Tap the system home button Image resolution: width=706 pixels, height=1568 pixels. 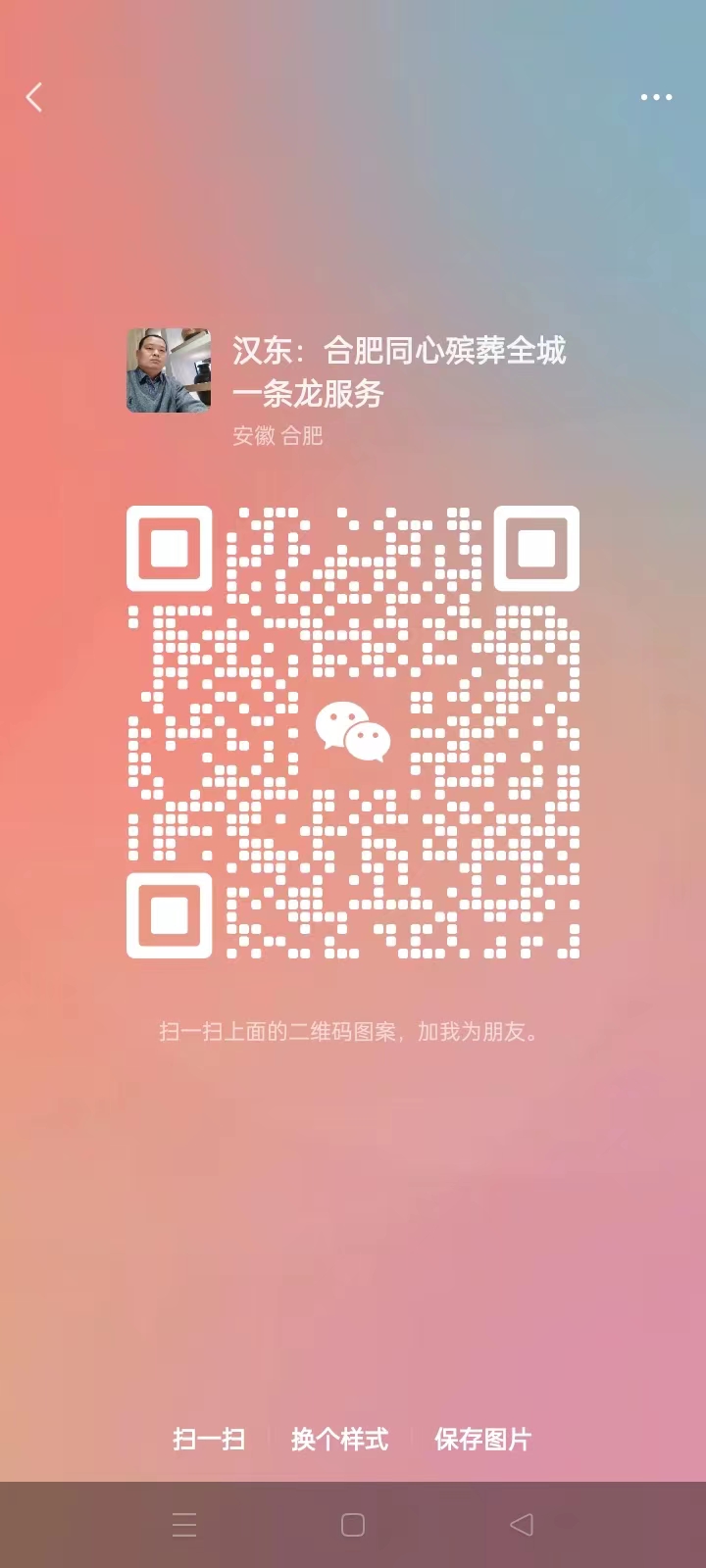[353, 1525]
